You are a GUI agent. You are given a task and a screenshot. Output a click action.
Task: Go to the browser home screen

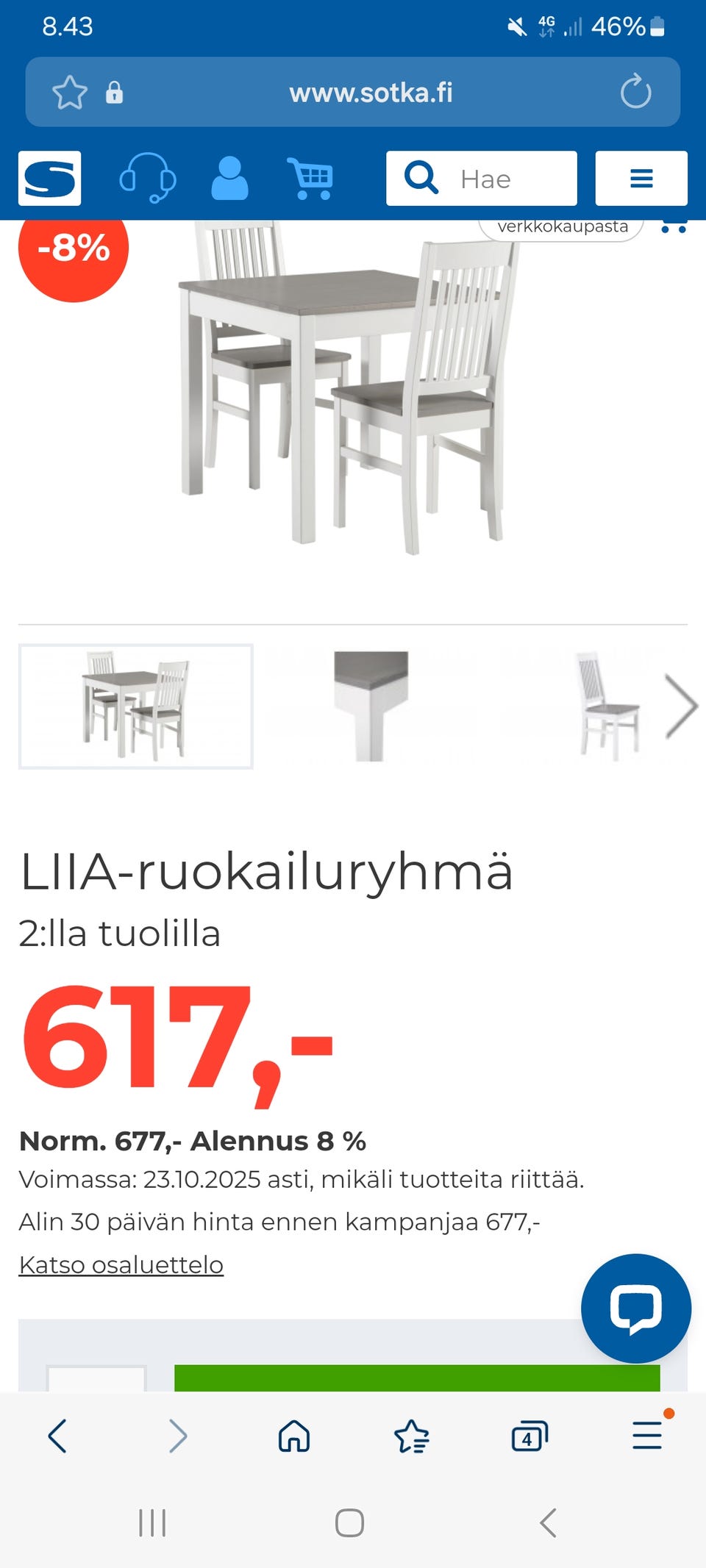pyautogui.click(x=296, y=1437)
